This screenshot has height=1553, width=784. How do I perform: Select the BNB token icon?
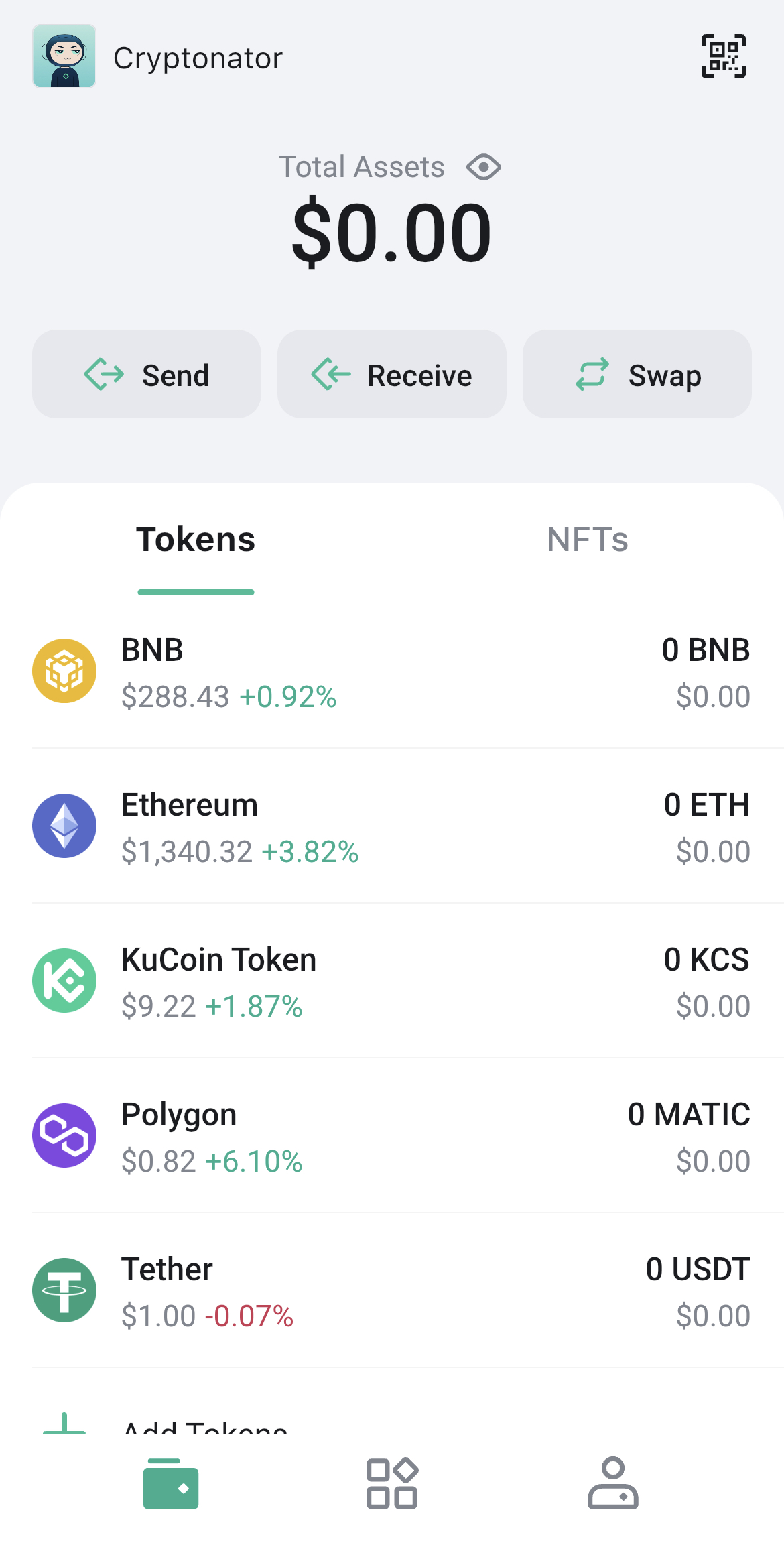[x=64, y=670]
